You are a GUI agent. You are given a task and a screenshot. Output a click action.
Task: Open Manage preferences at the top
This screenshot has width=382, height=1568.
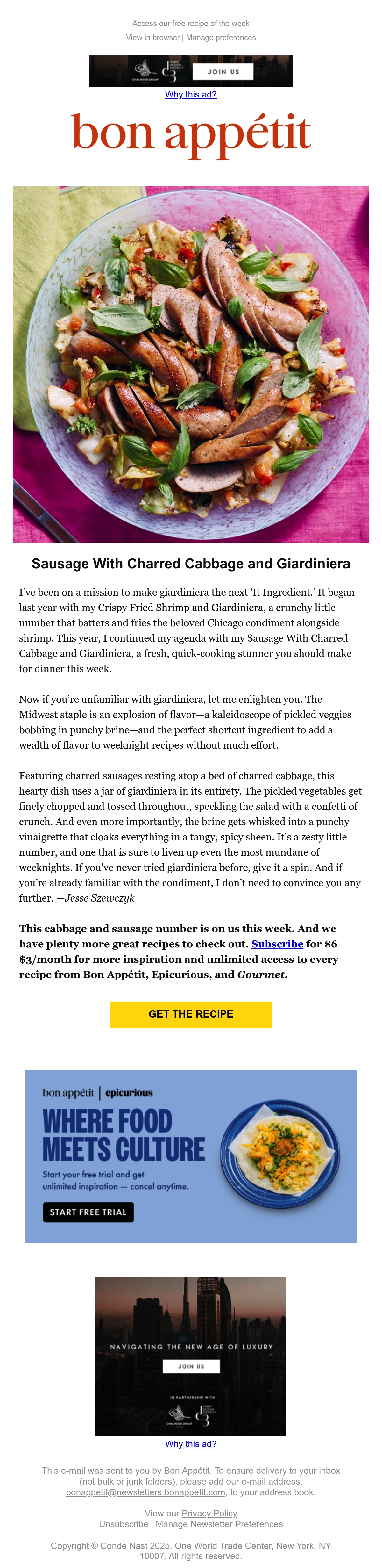click(x=221, y=38)
